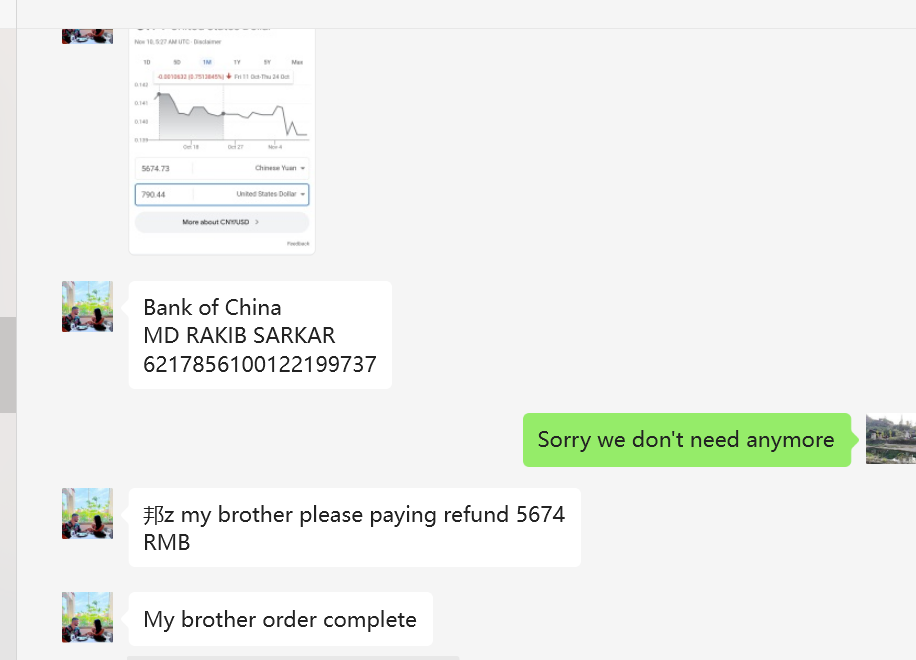Open sender's avatar beside the "order complete" message

[87, 617]
